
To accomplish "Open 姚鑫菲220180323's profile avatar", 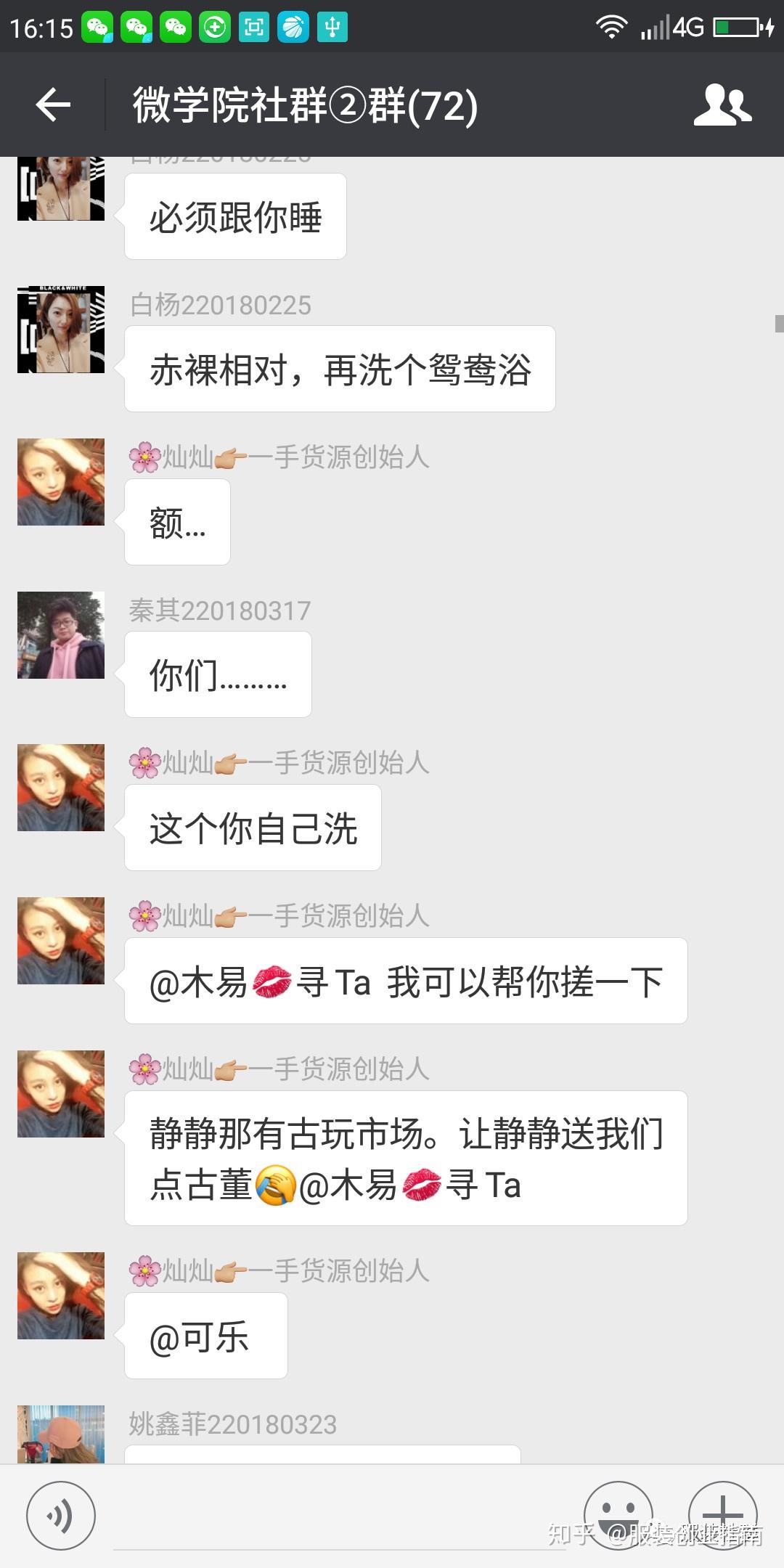I will pos(61,1434).
